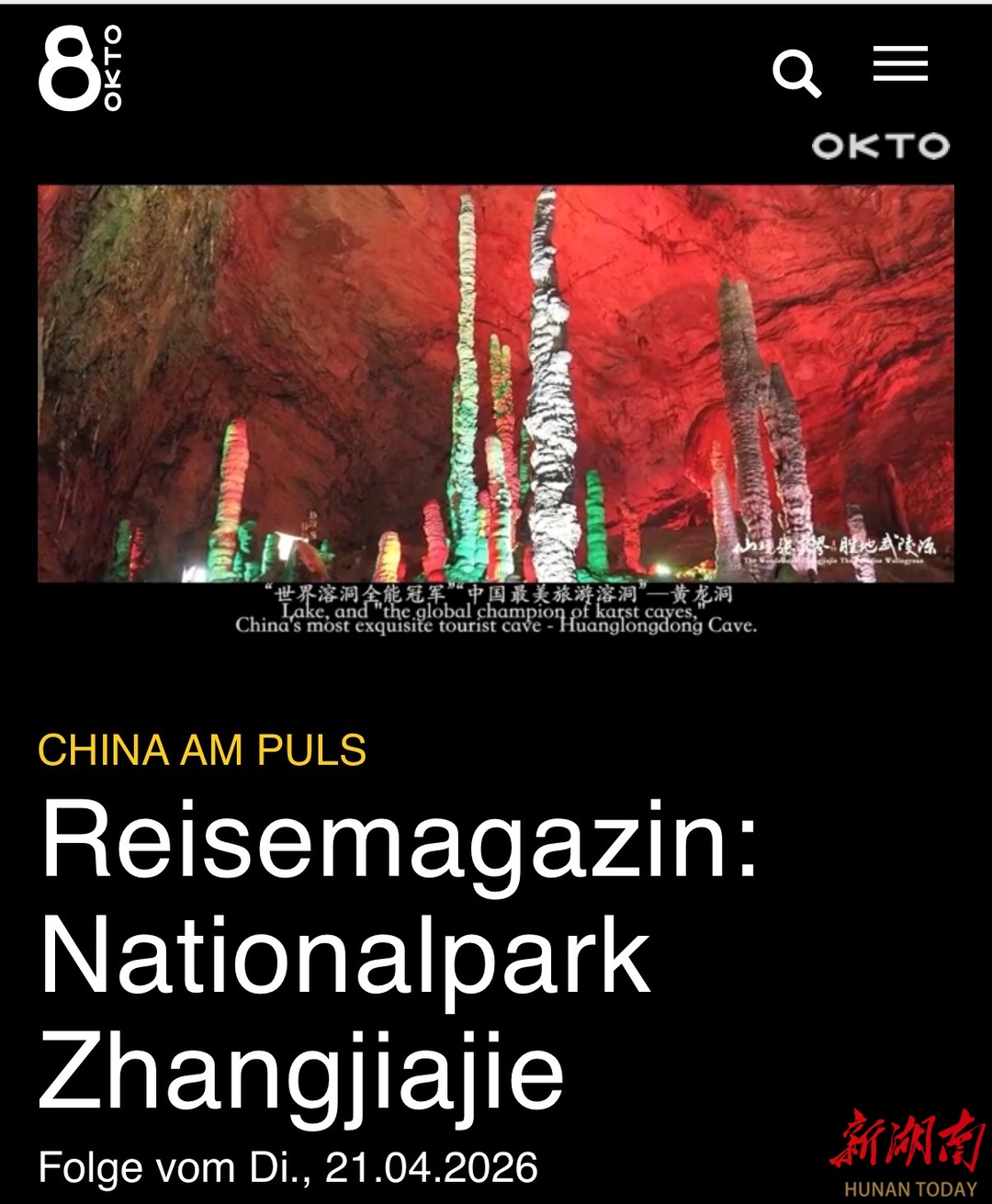
Task: Open the Huanglongdong Cave video image
Action: (x=495, y=384)
